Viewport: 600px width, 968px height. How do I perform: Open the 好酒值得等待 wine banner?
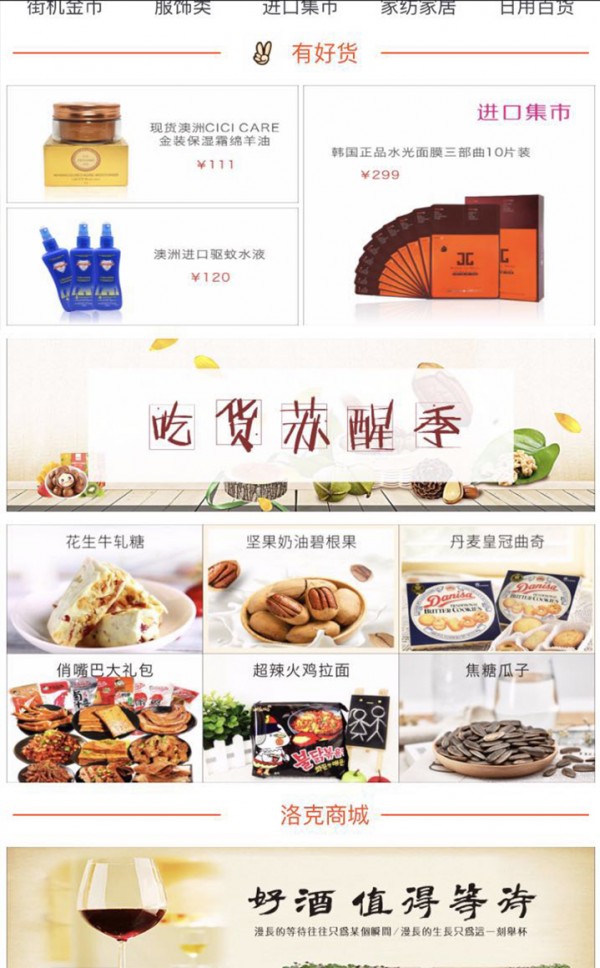tap(300, 907)
